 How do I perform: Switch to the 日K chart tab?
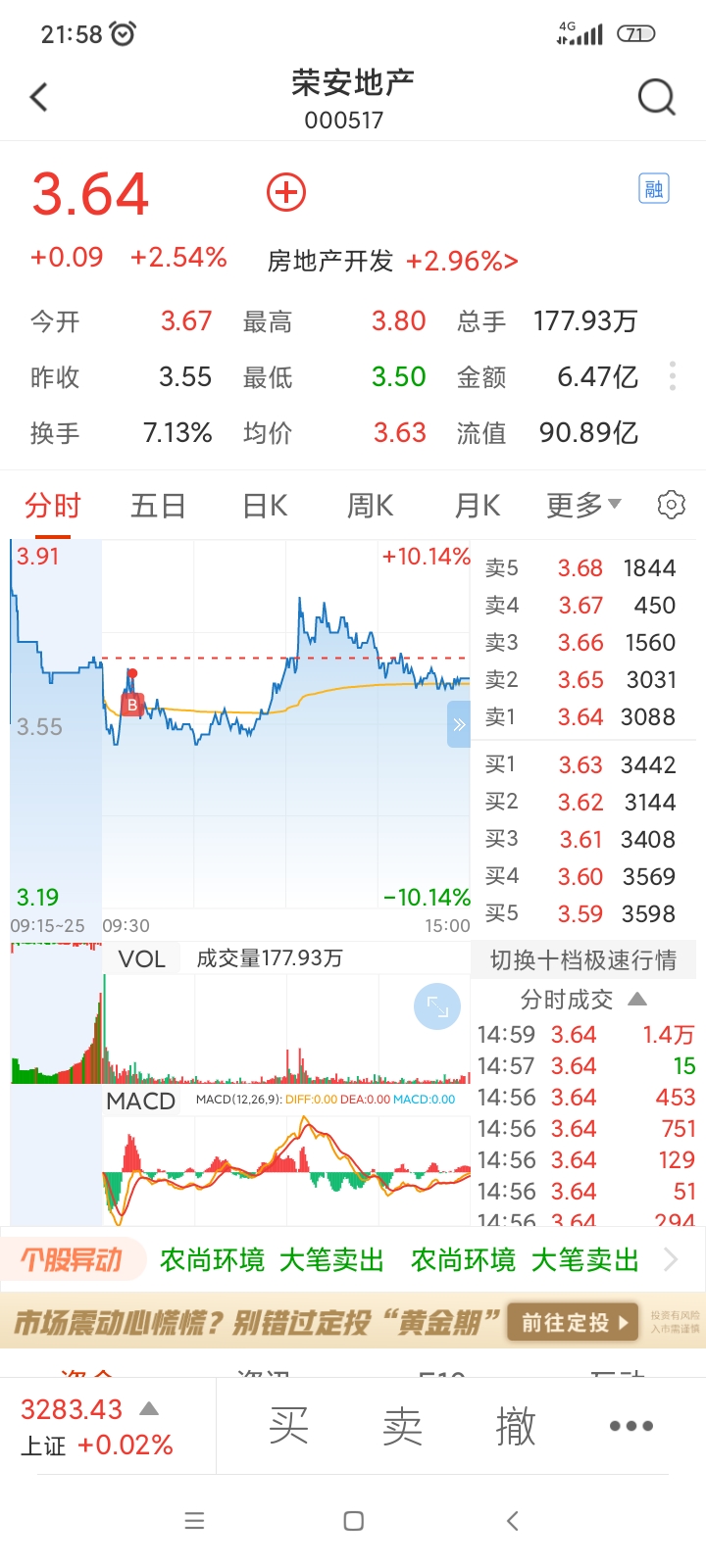(265, 506)
